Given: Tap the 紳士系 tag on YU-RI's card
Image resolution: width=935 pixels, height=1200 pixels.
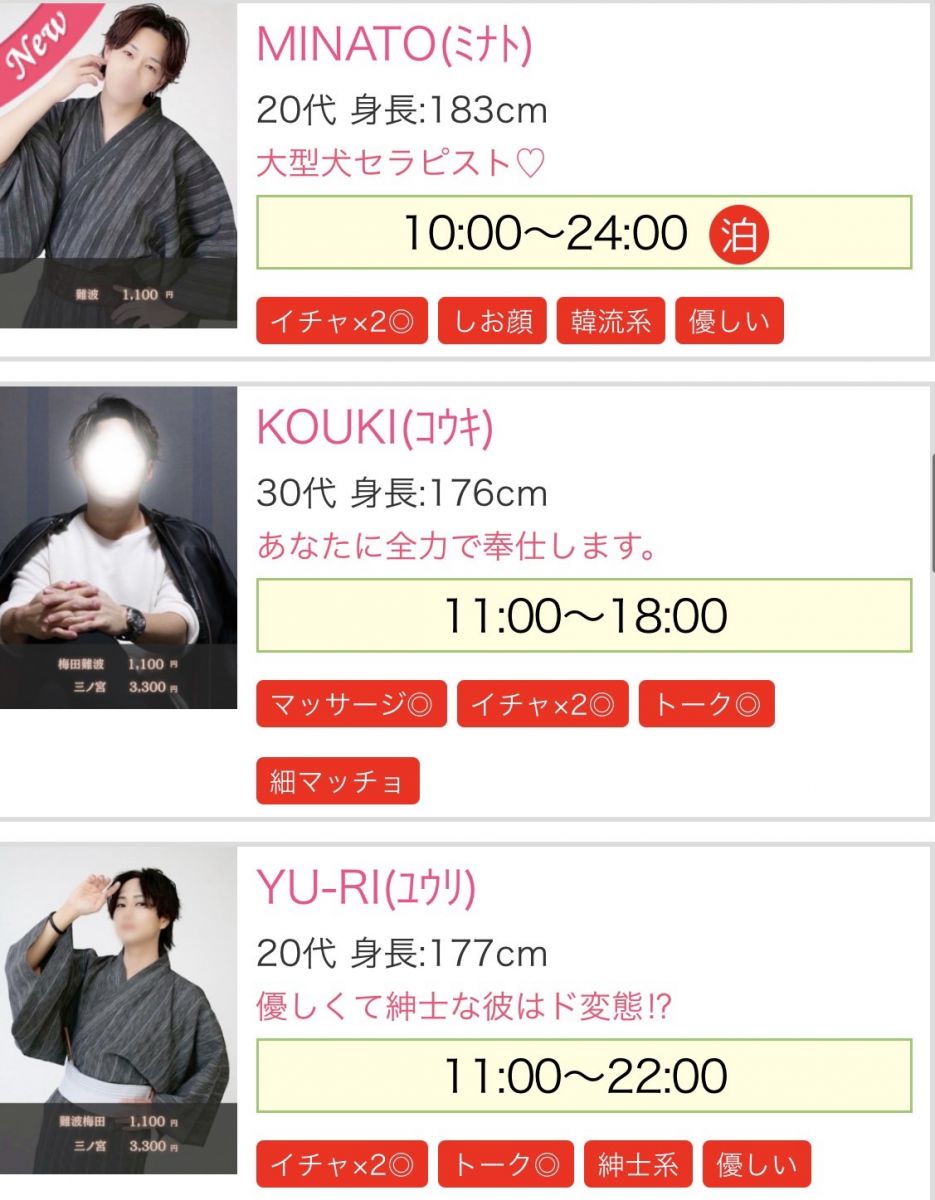Looking at the screenshot, I should [638, 1164].
